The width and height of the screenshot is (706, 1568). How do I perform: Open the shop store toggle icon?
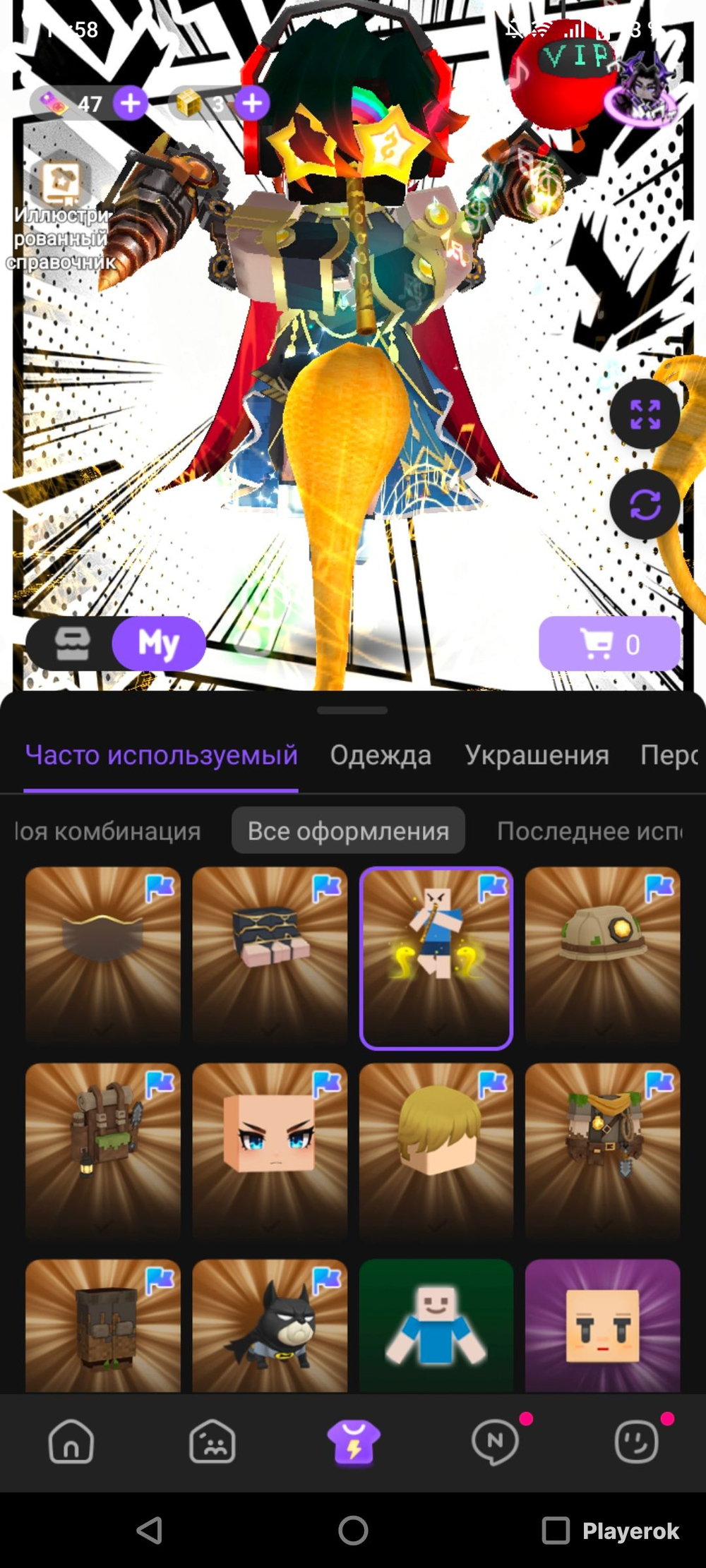coord(72,644)
